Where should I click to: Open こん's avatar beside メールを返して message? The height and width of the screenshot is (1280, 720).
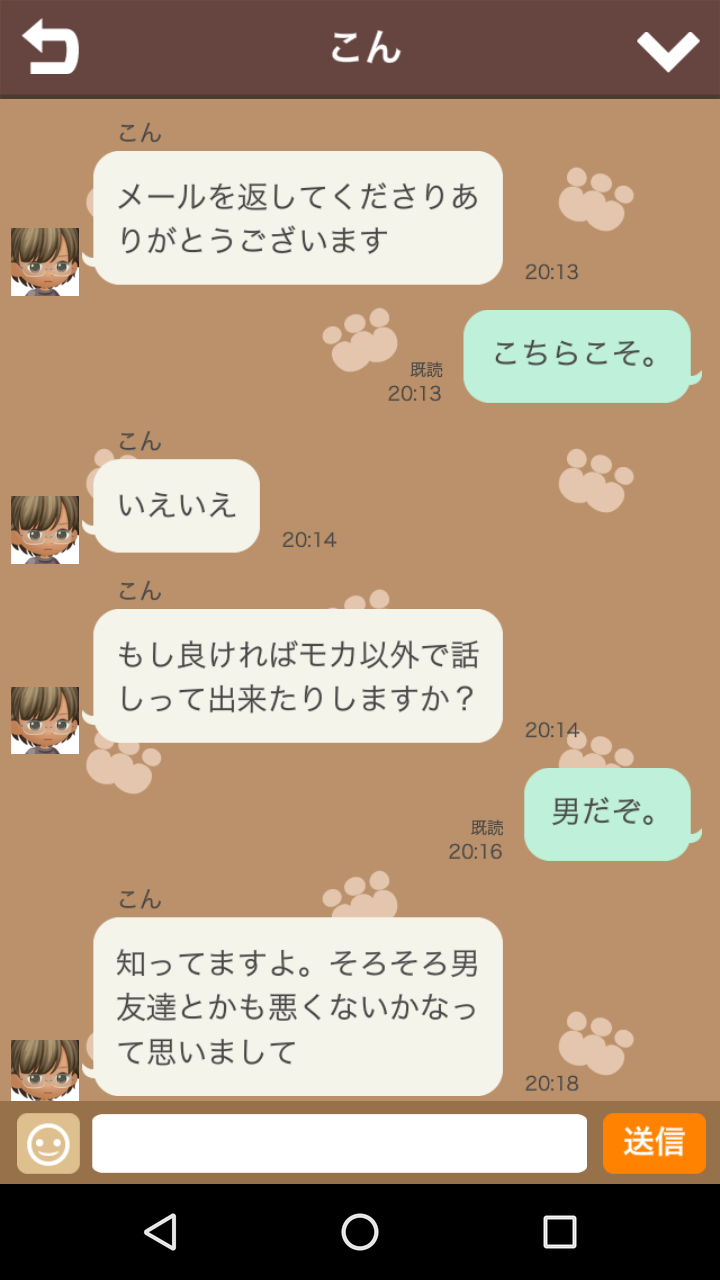[45, 262]
